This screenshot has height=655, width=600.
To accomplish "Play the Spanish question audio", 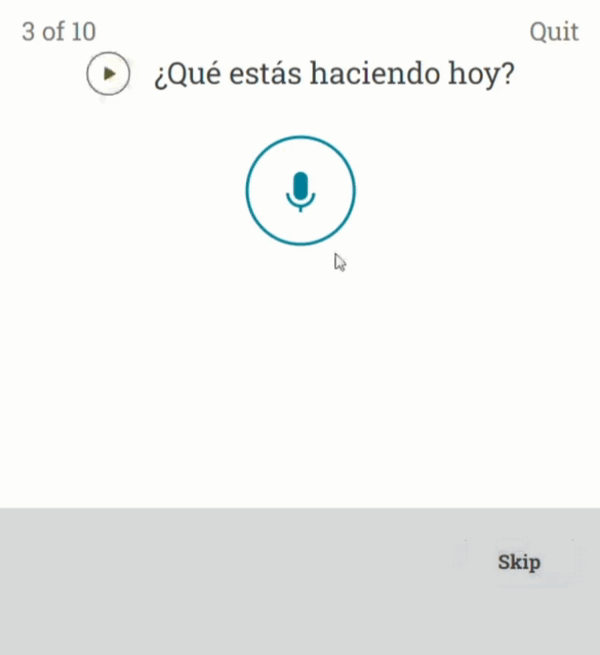I will 108,74.
